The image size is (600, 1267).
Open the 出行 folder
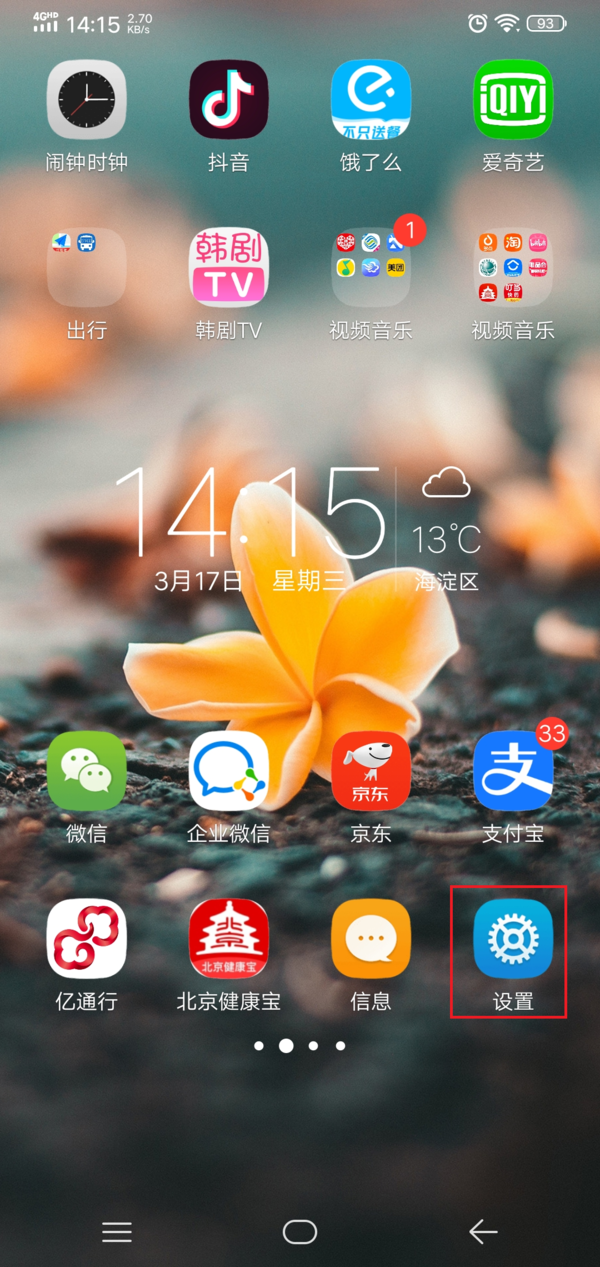click(x=87, y=268)
